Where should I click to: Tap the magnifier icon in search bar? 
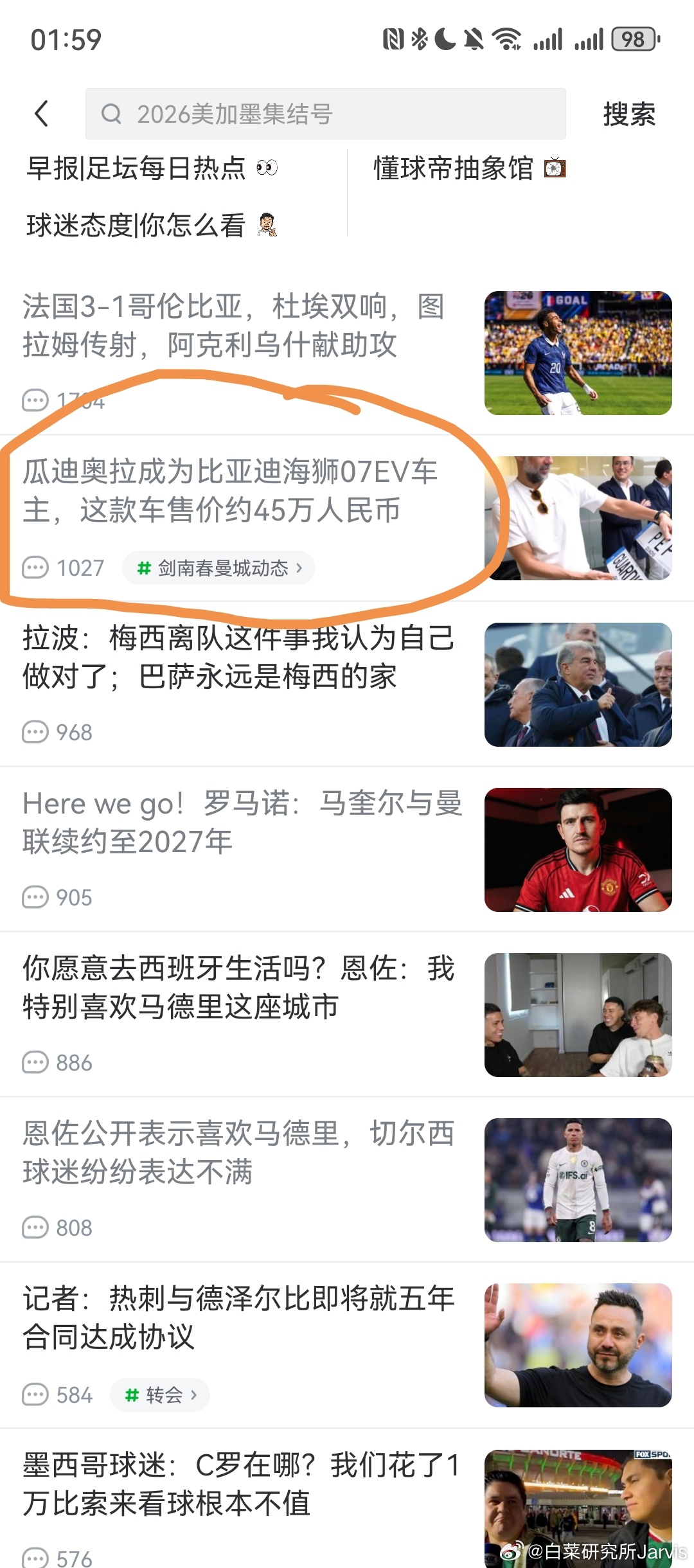click(112, 114)
